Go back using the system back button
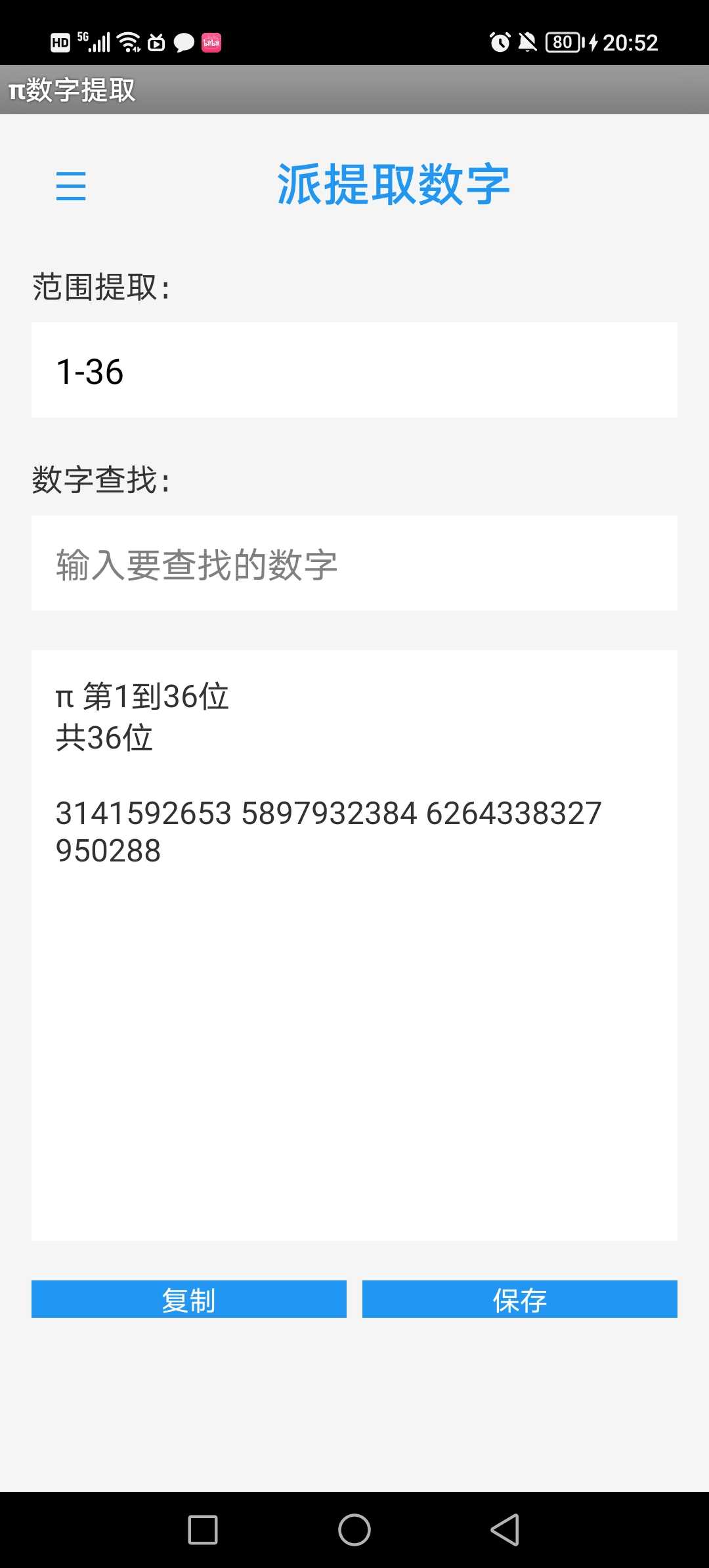The height and width of the screenshot is (1568, 709). click(505, 1530)
